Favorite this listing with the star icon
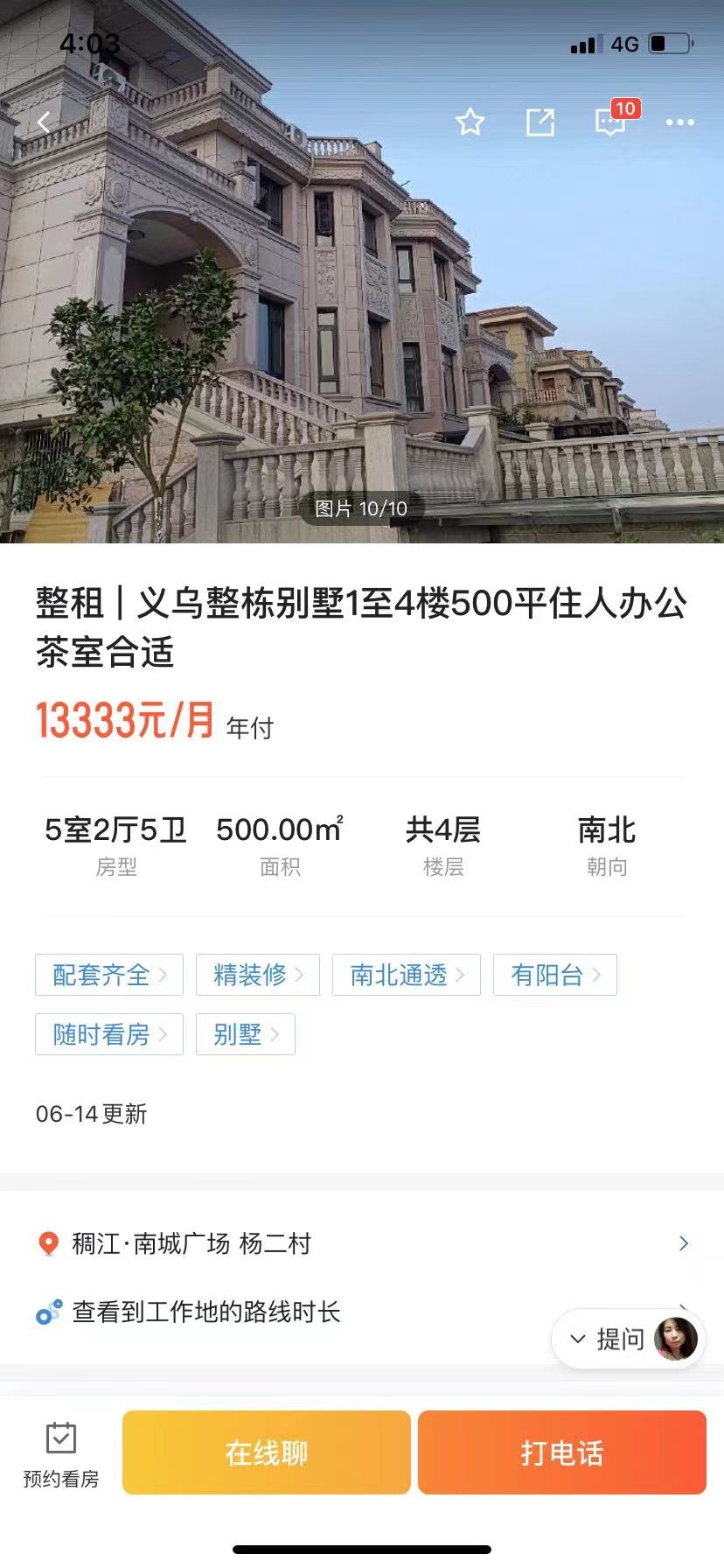 point(470,122)
